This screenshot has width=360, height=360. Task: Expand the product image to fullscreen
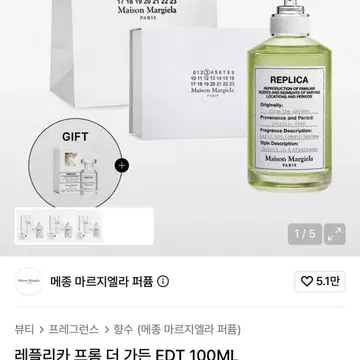pyautogui.click(x=335, y=234)
